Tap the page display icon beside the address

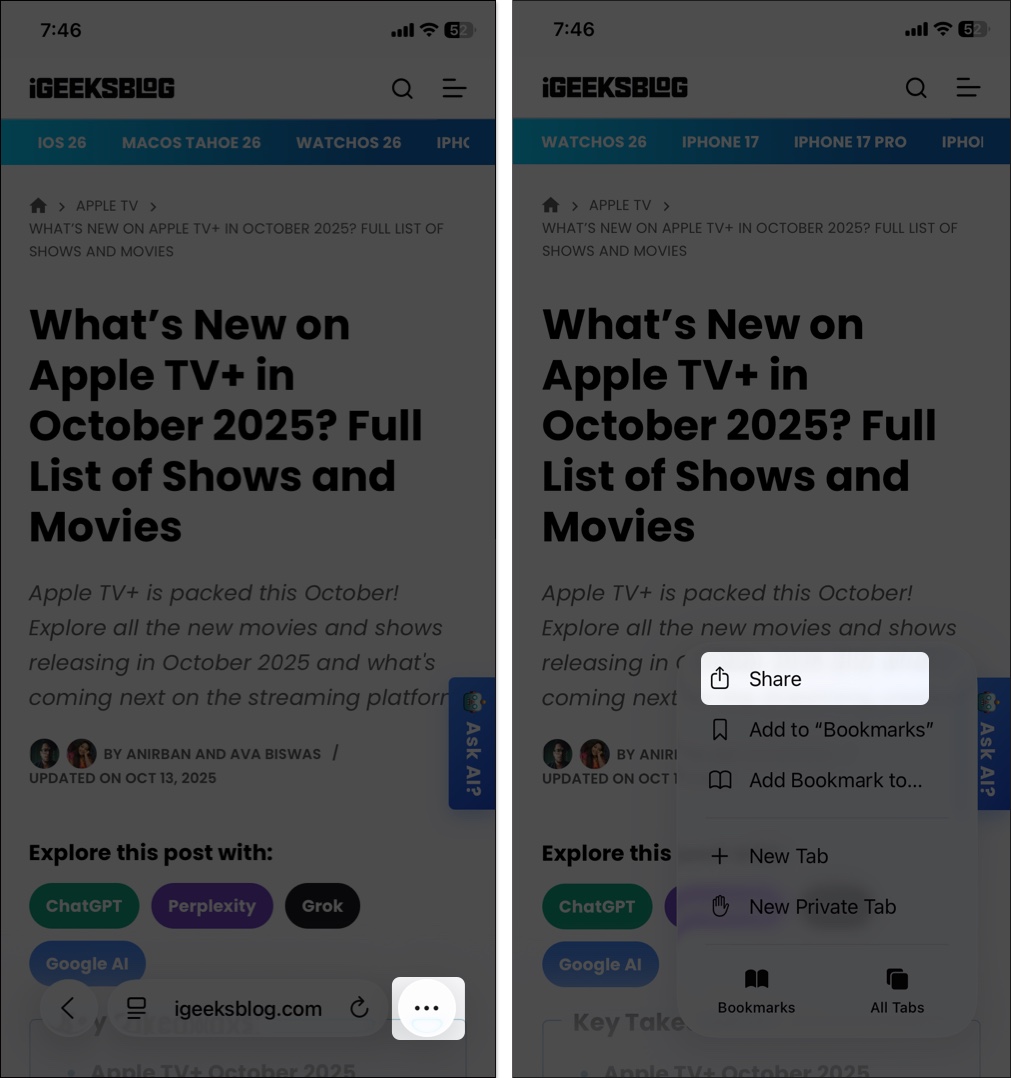point(137,1008)
